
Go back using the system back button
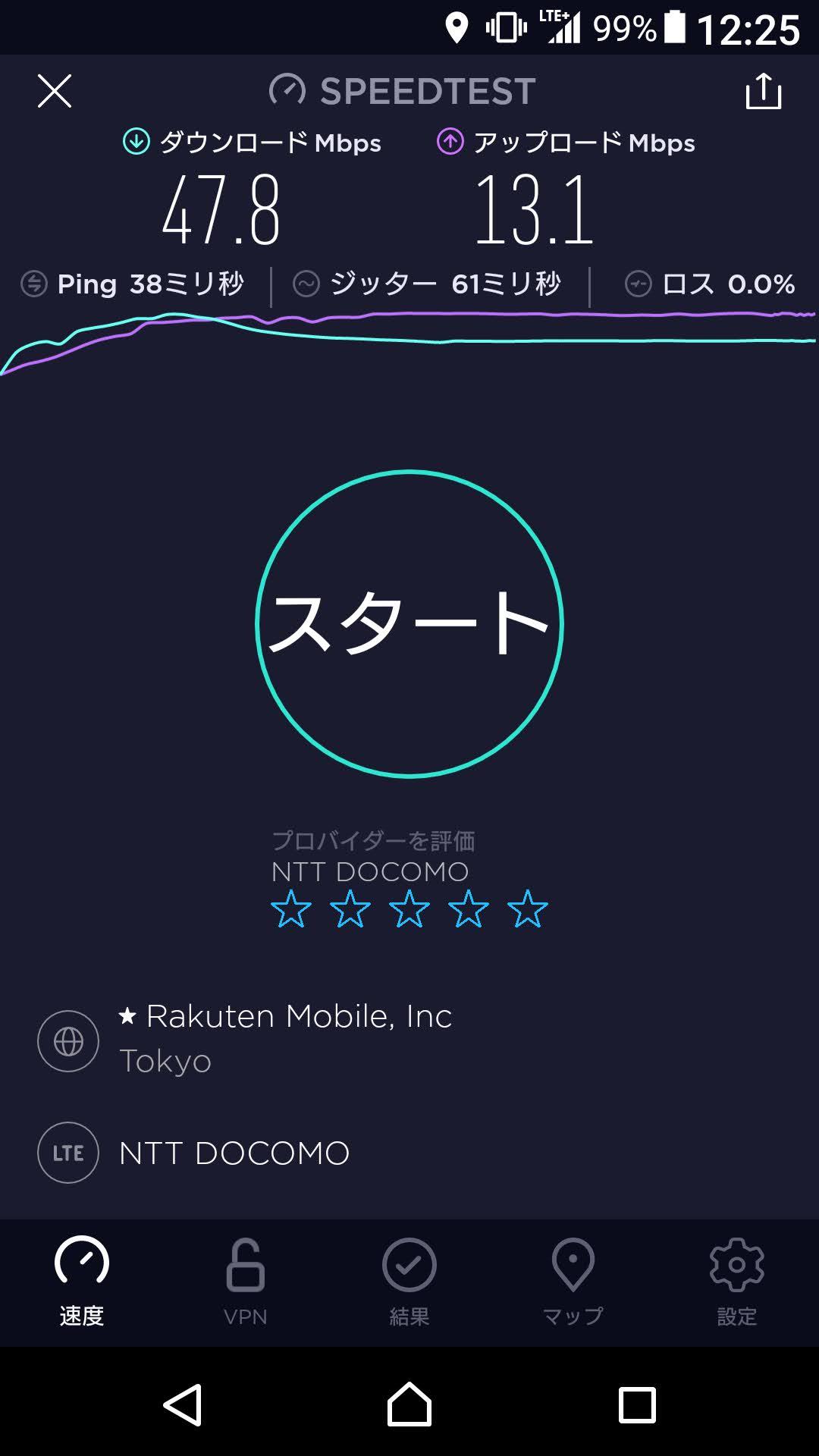click(183, 1404)
